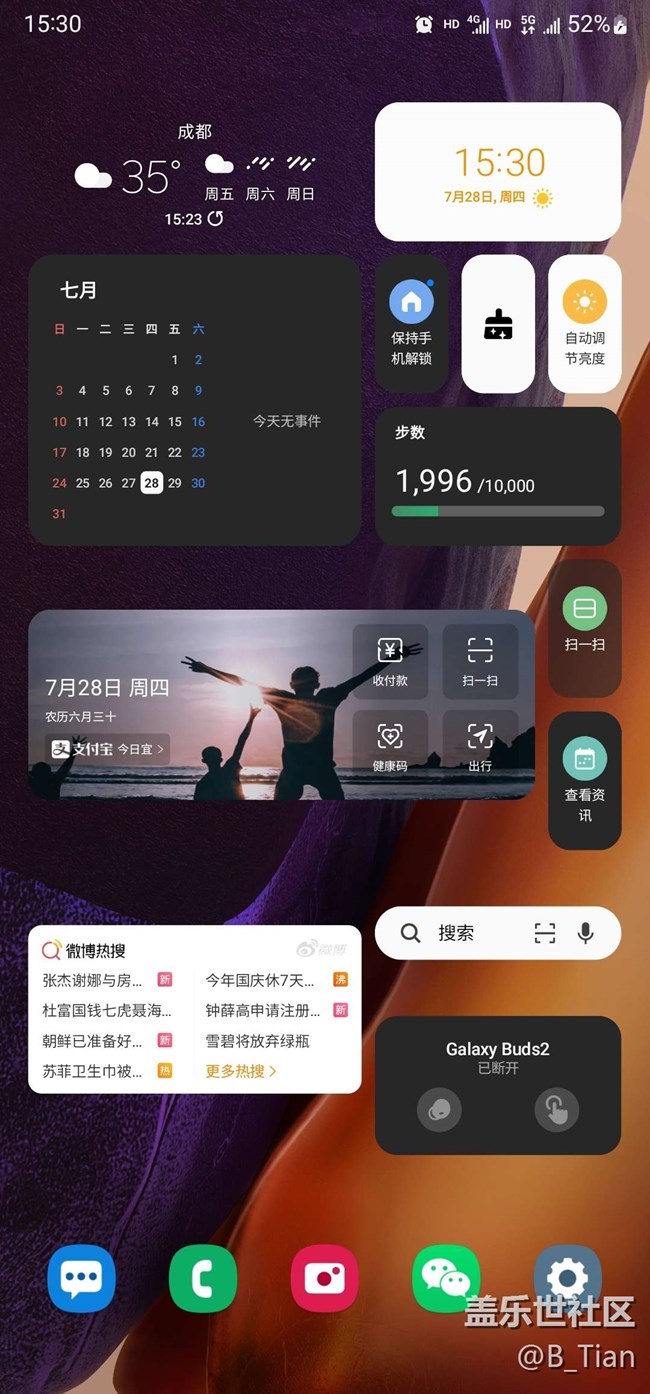
Task: Open the clock widget showing 15:30
Action: [498, 172]
